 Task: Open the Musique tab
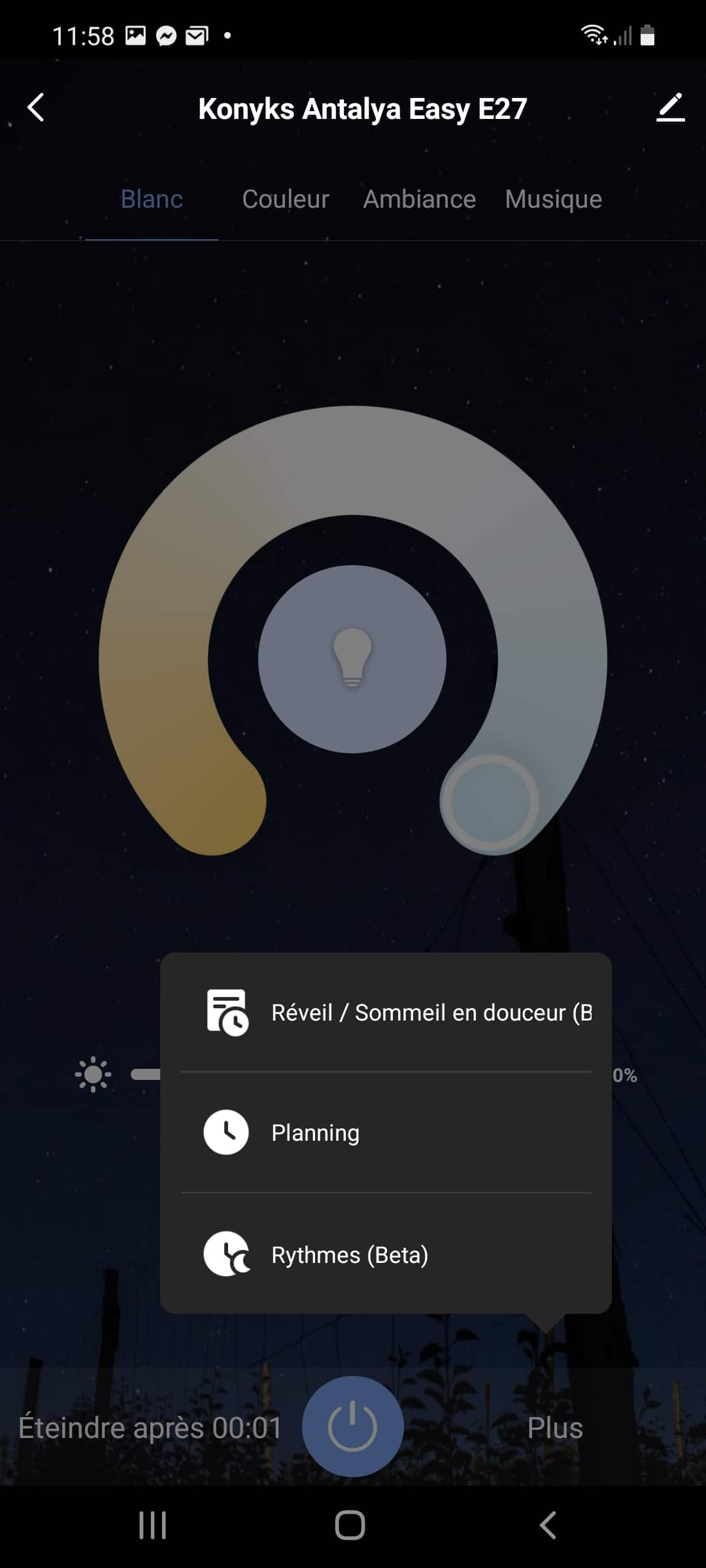(x=554, y=199)
